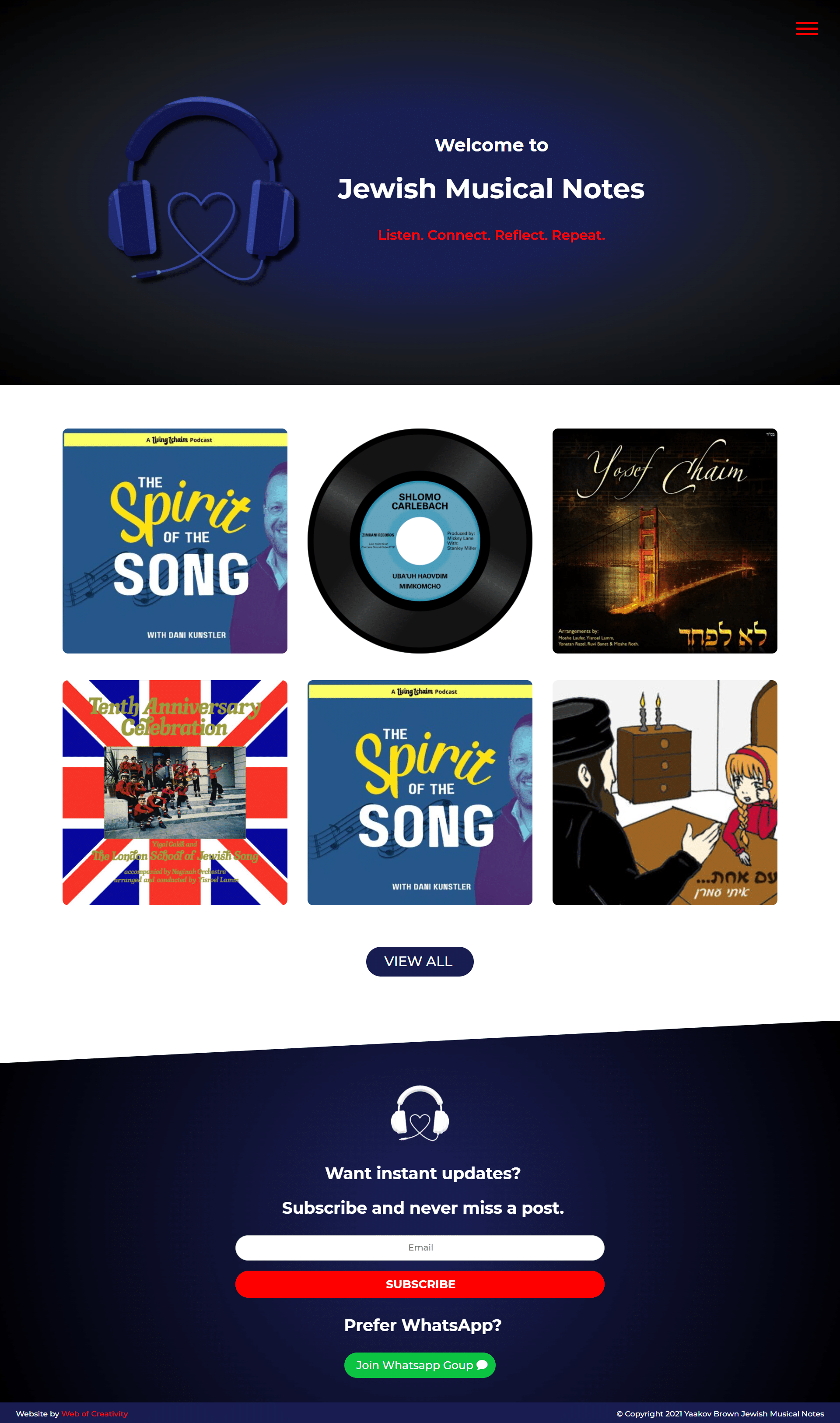Open the Web of Creativity link
This screenshot has height=1423, width=840.
[x=94, y=1413]
